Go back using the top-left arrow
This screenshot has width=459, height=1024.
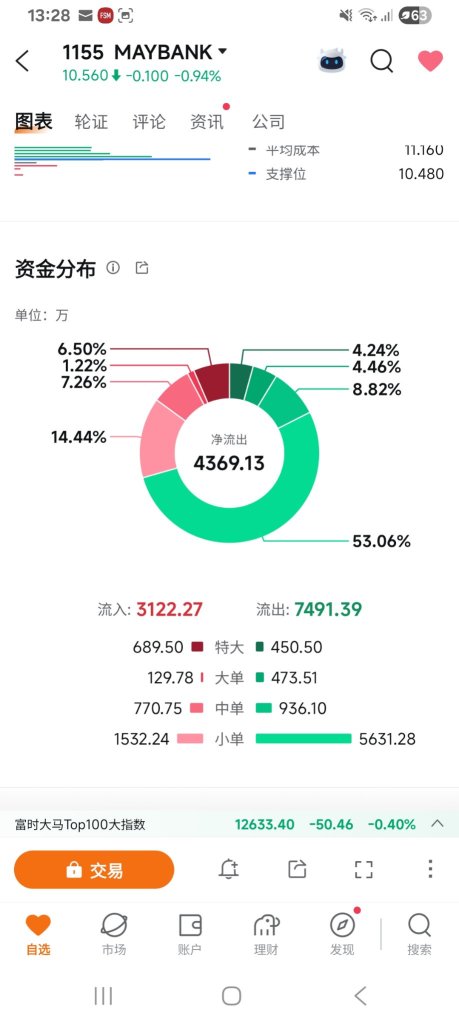(x=22, y=61)
